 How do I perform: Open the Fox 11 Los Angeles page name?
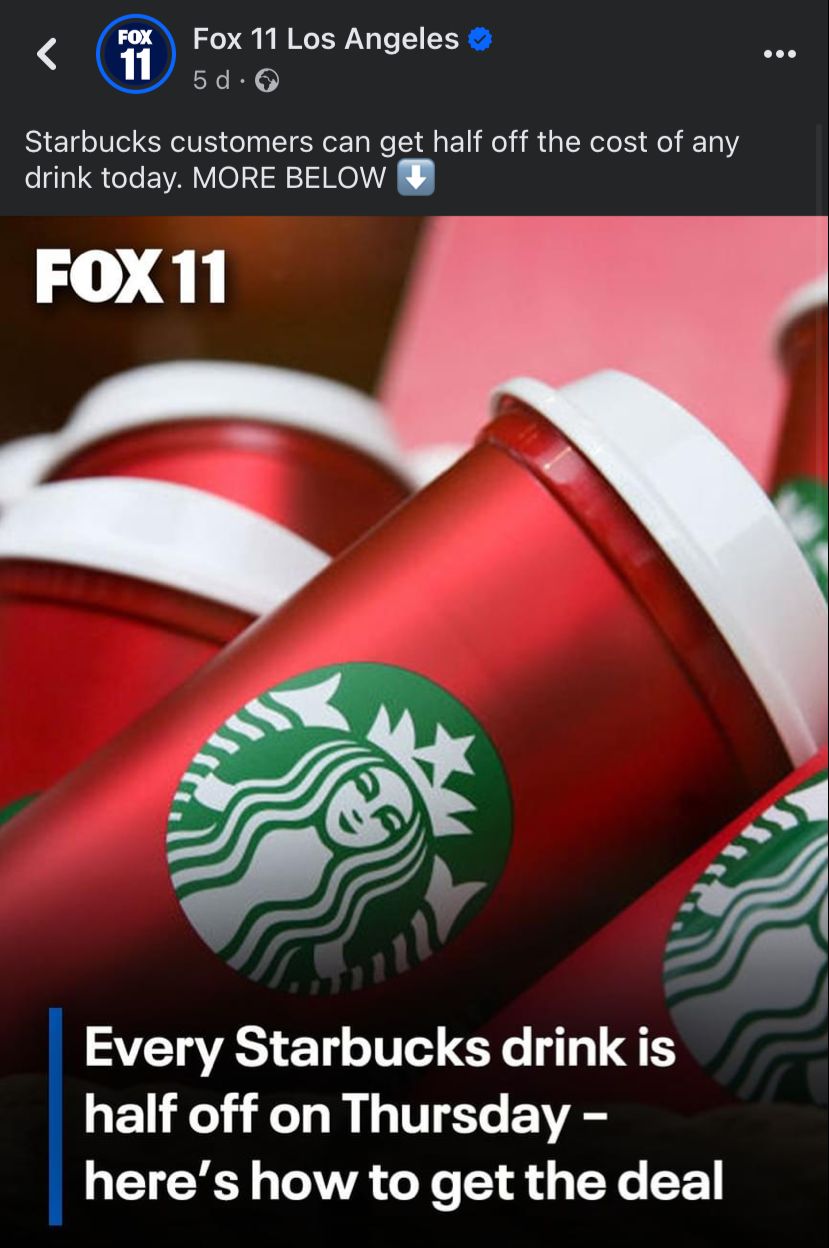coord(325,39)
